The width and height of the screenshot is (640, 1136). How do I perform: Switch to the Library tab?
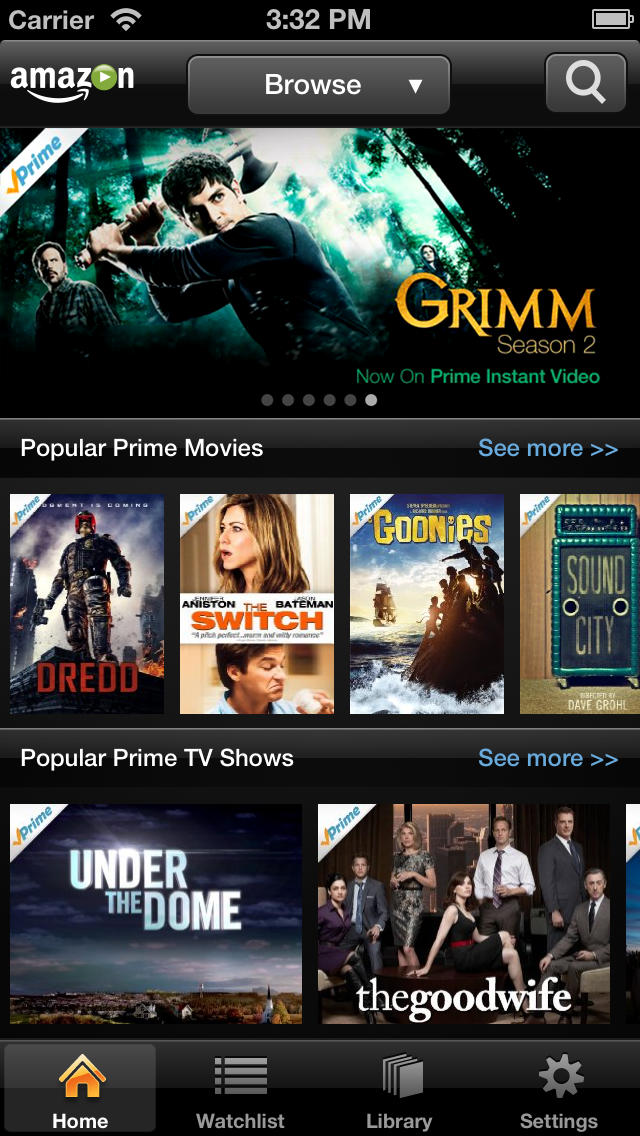(x=399, y=1090)
